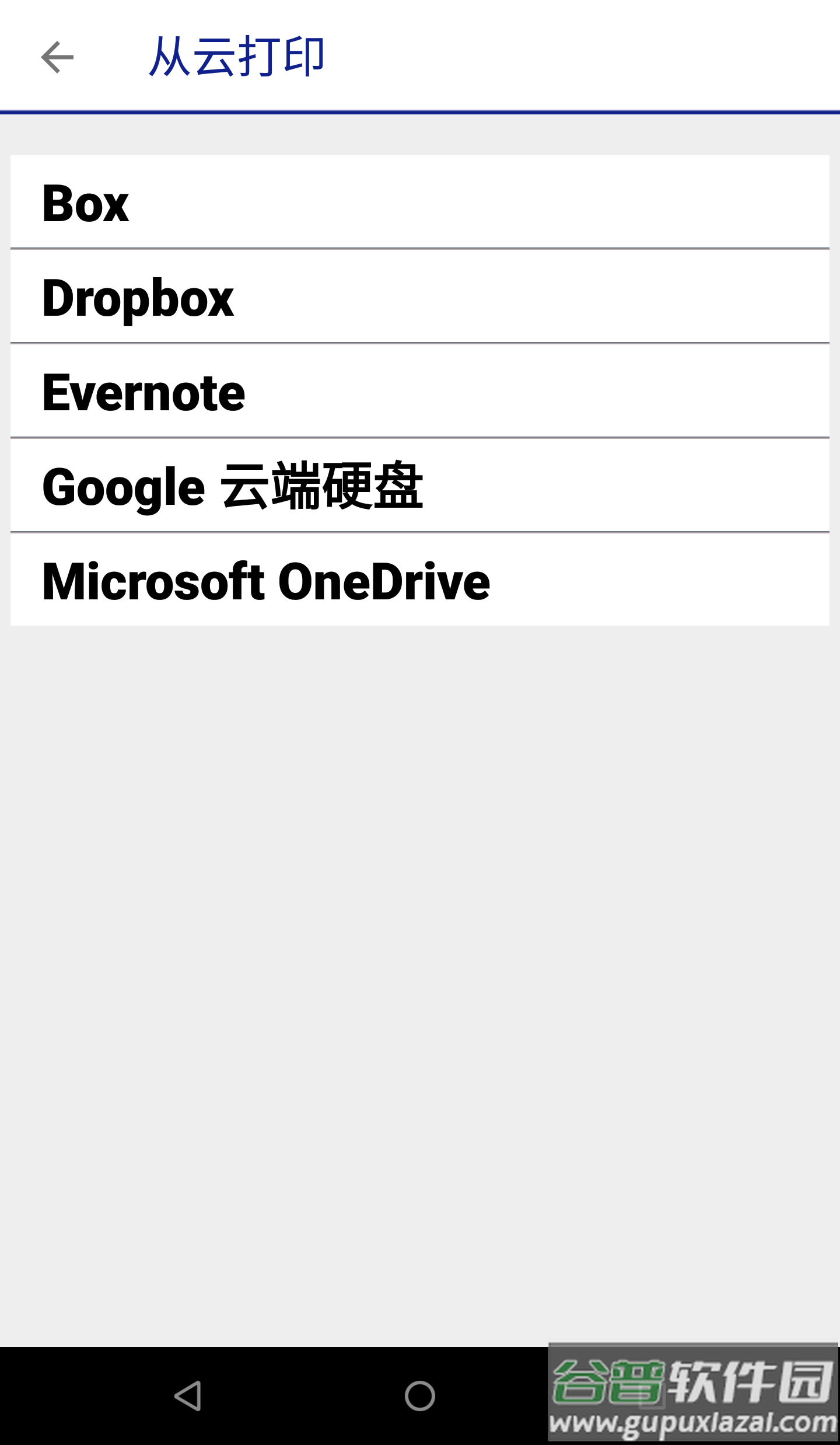Select Microsoft OneDrive from the list
The height and width of the screenshot is (1445, 840).
click(x=419, y=581)
